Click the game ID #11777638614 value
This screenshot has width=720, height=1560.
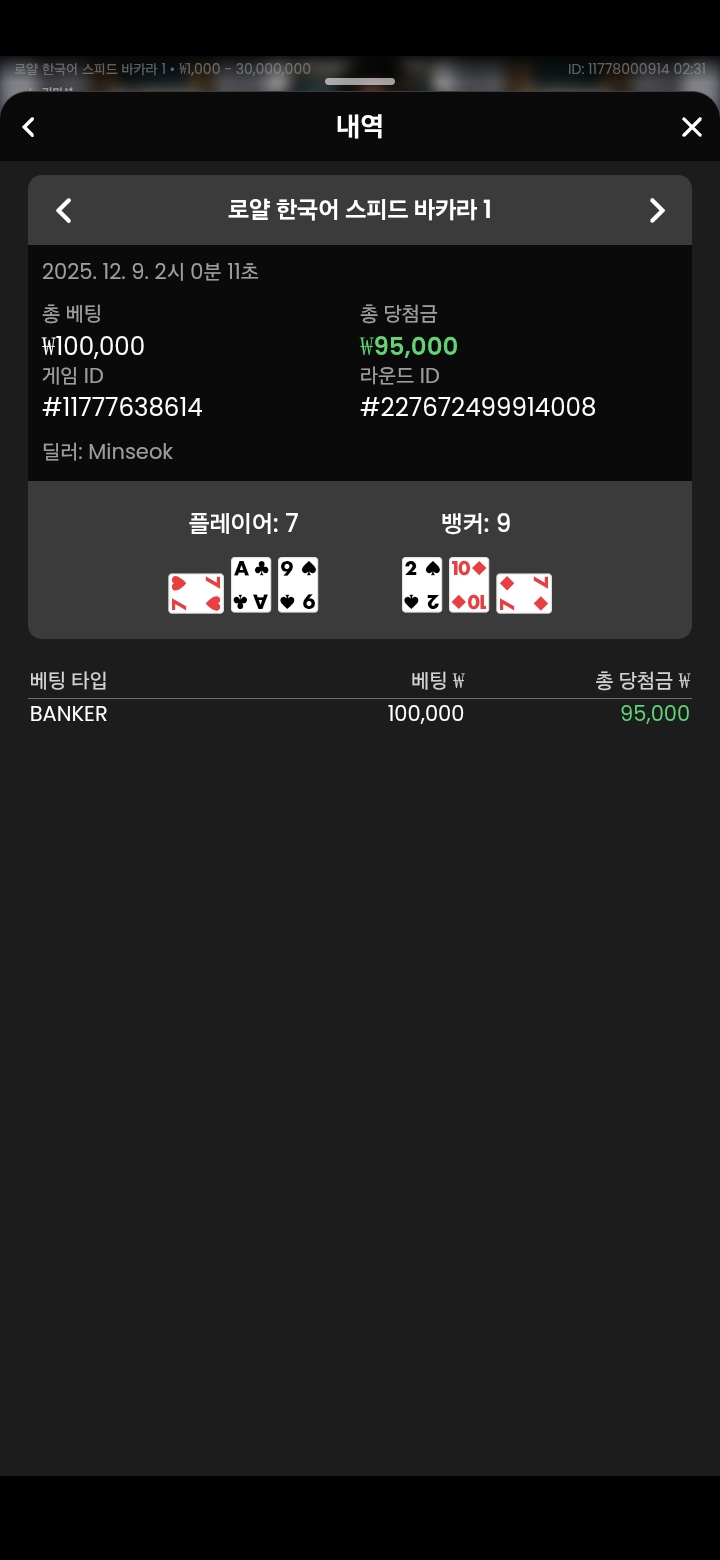click(x=123, y=407)
